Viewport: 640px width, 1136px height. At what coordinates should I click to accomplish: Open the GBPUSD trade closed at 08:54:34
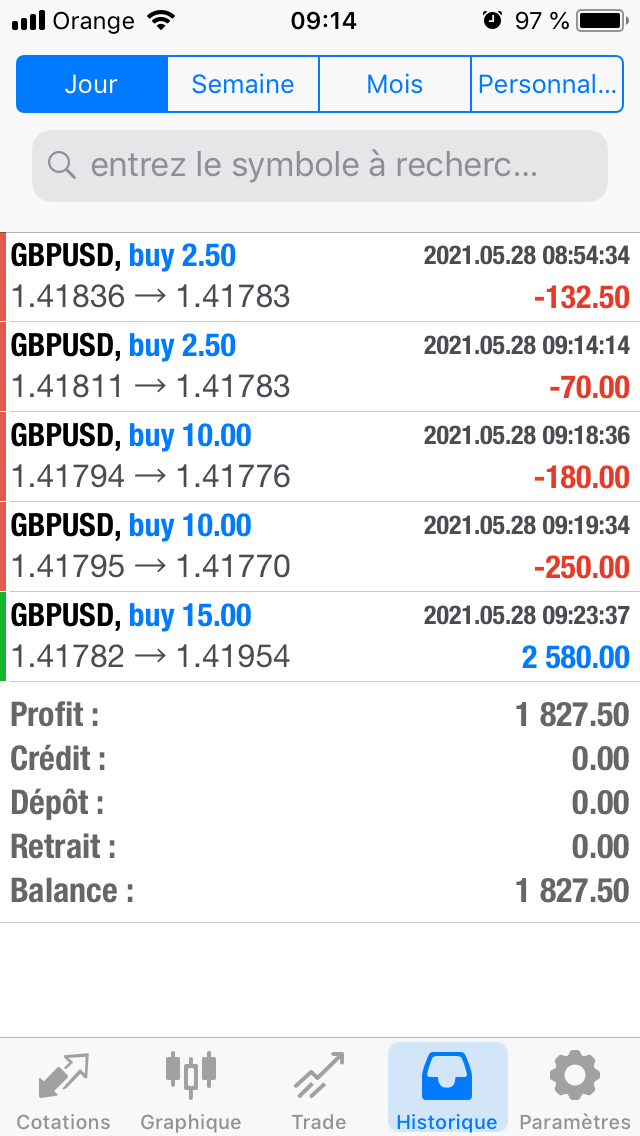point(320,277)
